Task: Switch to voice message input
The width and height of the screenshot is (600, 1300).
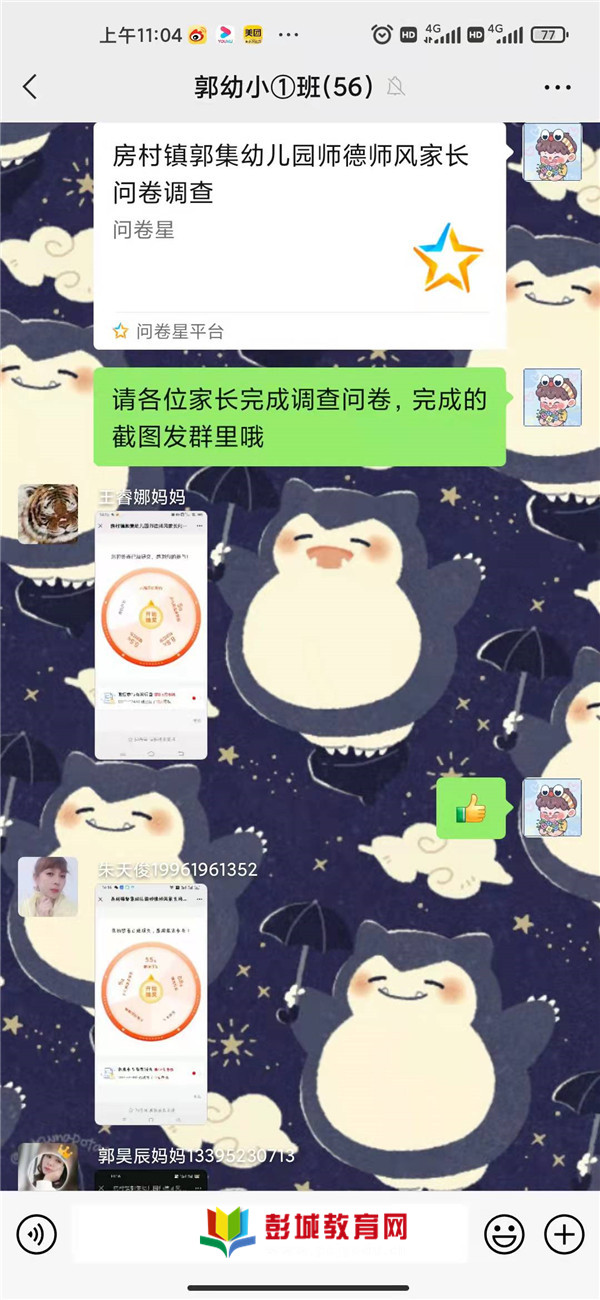Action: (x=37, y=1234)
